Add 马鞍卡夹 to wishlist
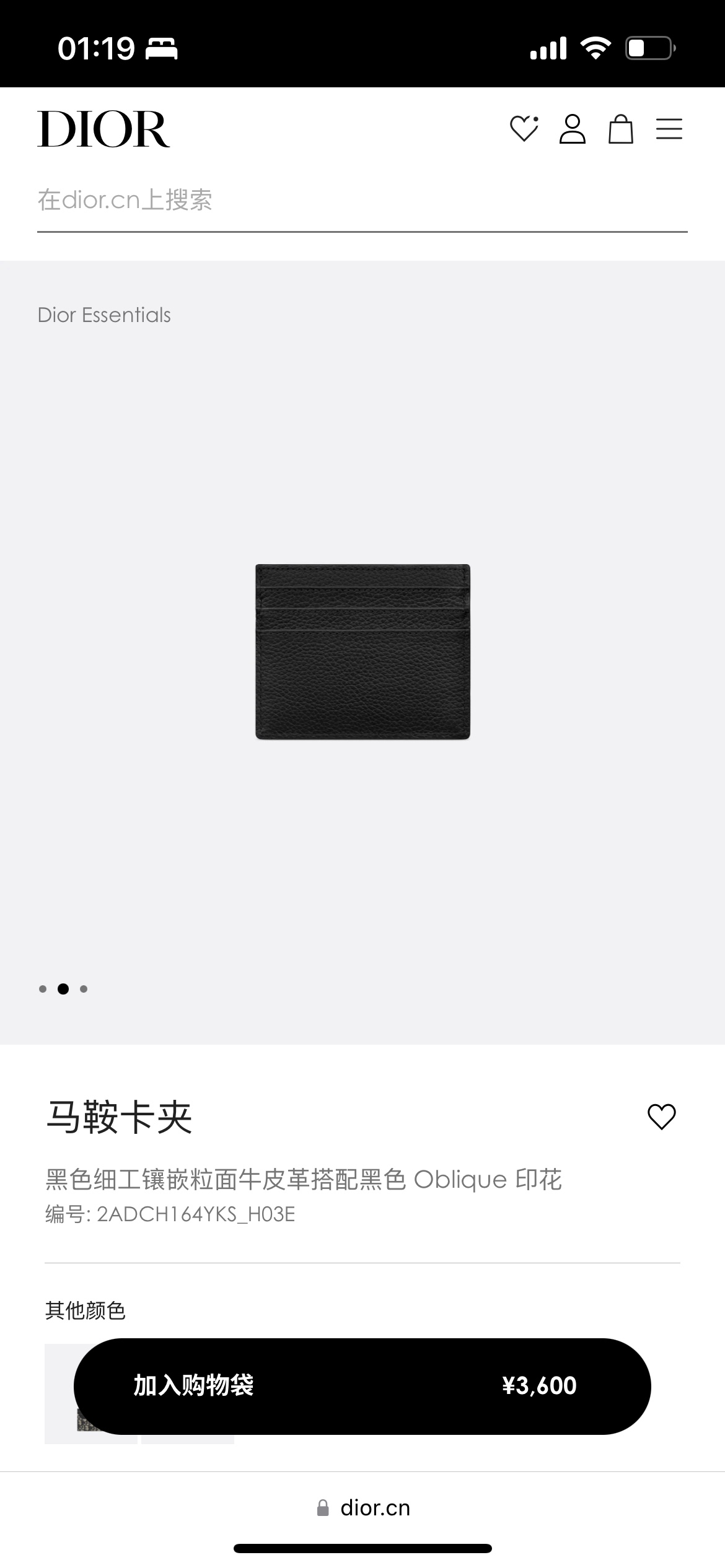 point(661,1117)
